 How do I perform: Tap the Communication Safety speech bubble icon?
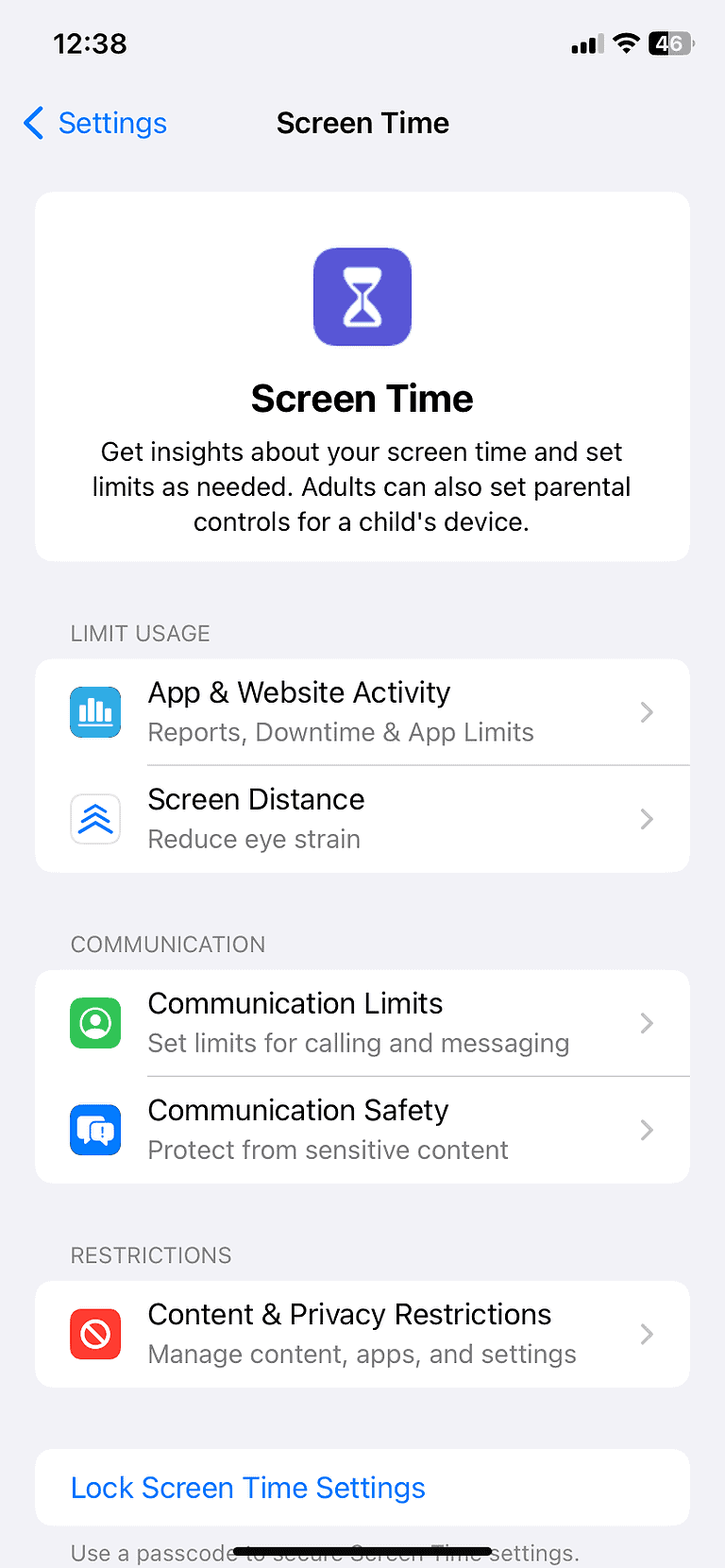pyautogui.click(x=95, y=1130)
